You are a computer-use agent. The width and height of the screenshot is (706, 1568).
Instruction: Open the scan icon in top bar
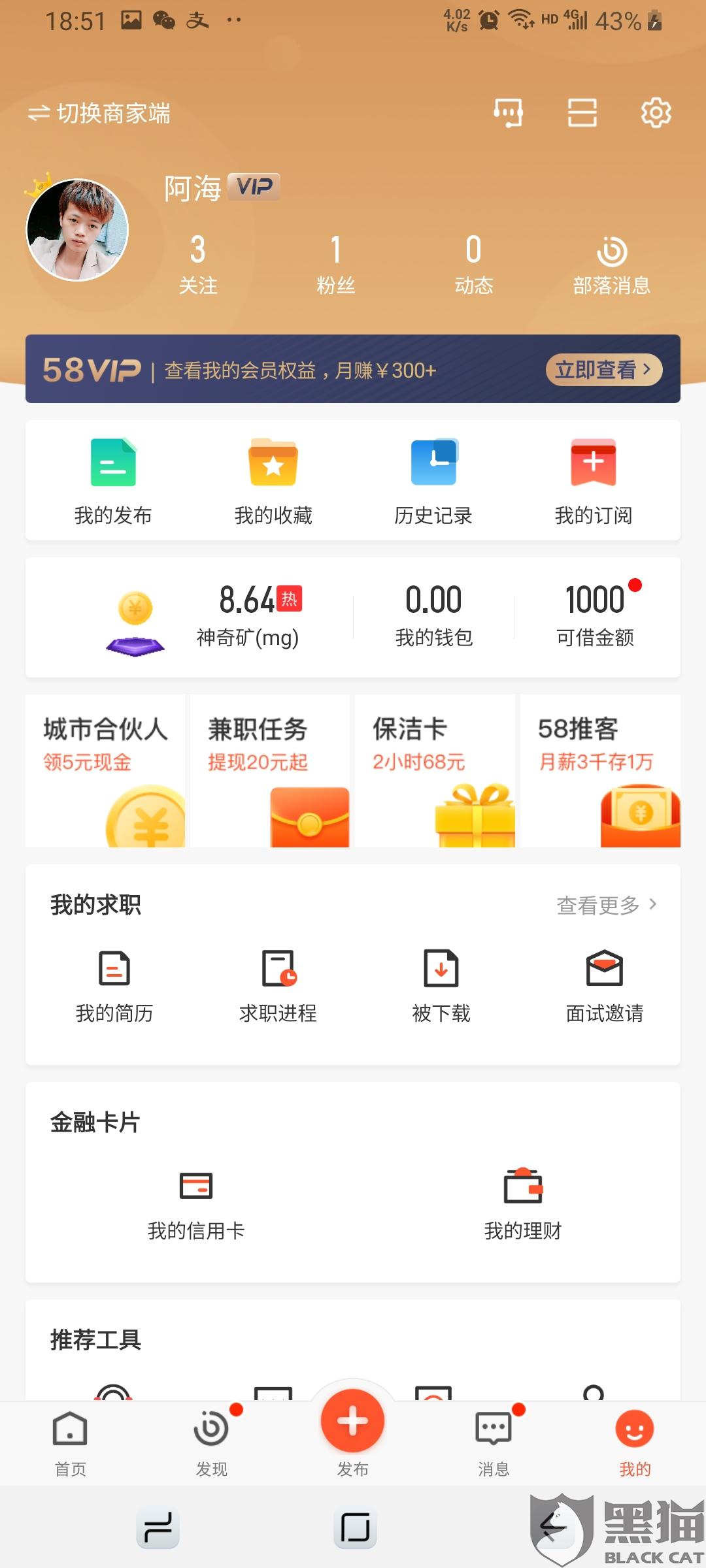(x=582, y=113)
